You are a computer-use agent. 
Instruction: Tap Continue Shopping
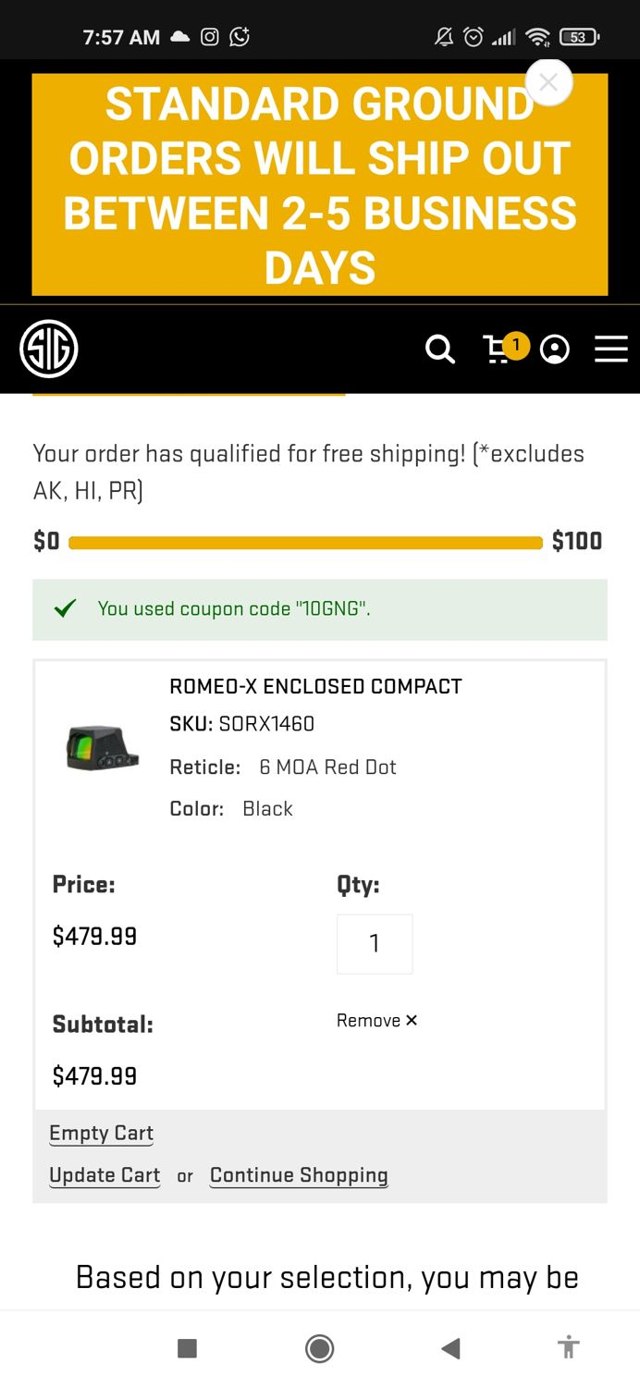coord(298,1175)
